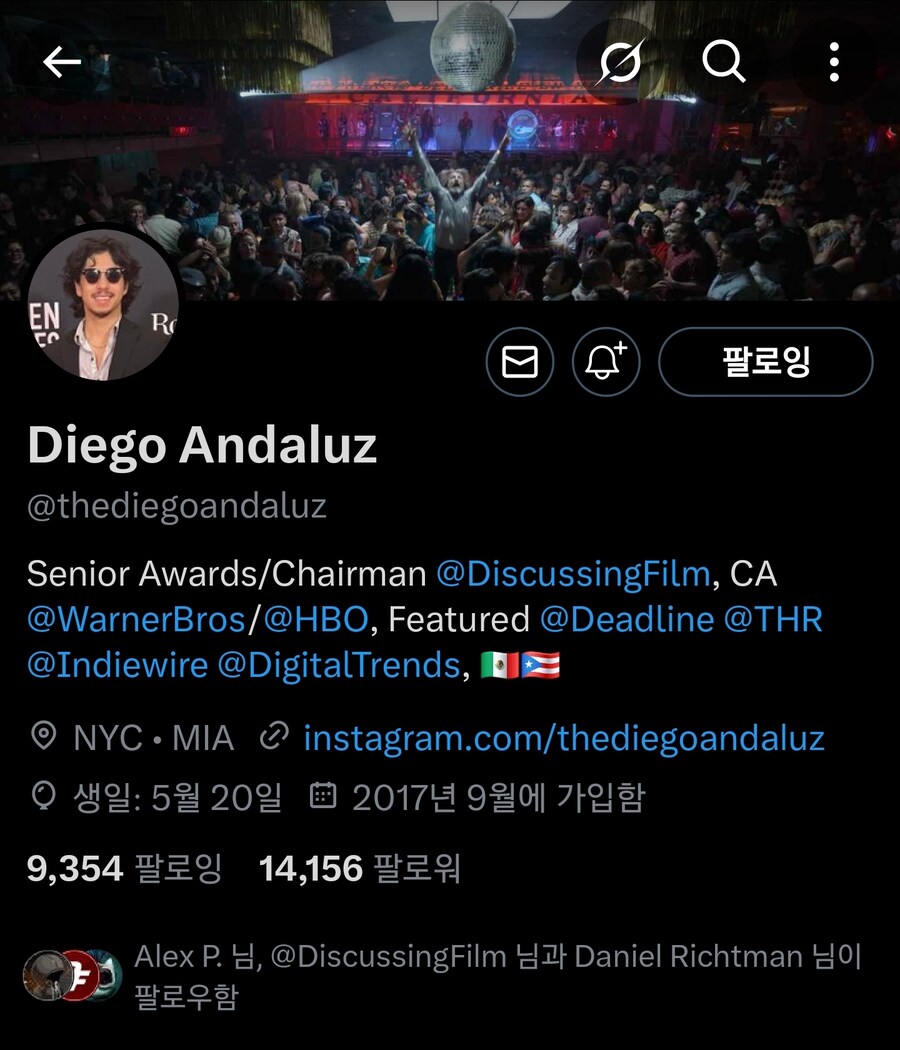The image size is (900, 1050).
Task: View Diego Andaluz's profile picture
Action: click(x=103, y=305)
